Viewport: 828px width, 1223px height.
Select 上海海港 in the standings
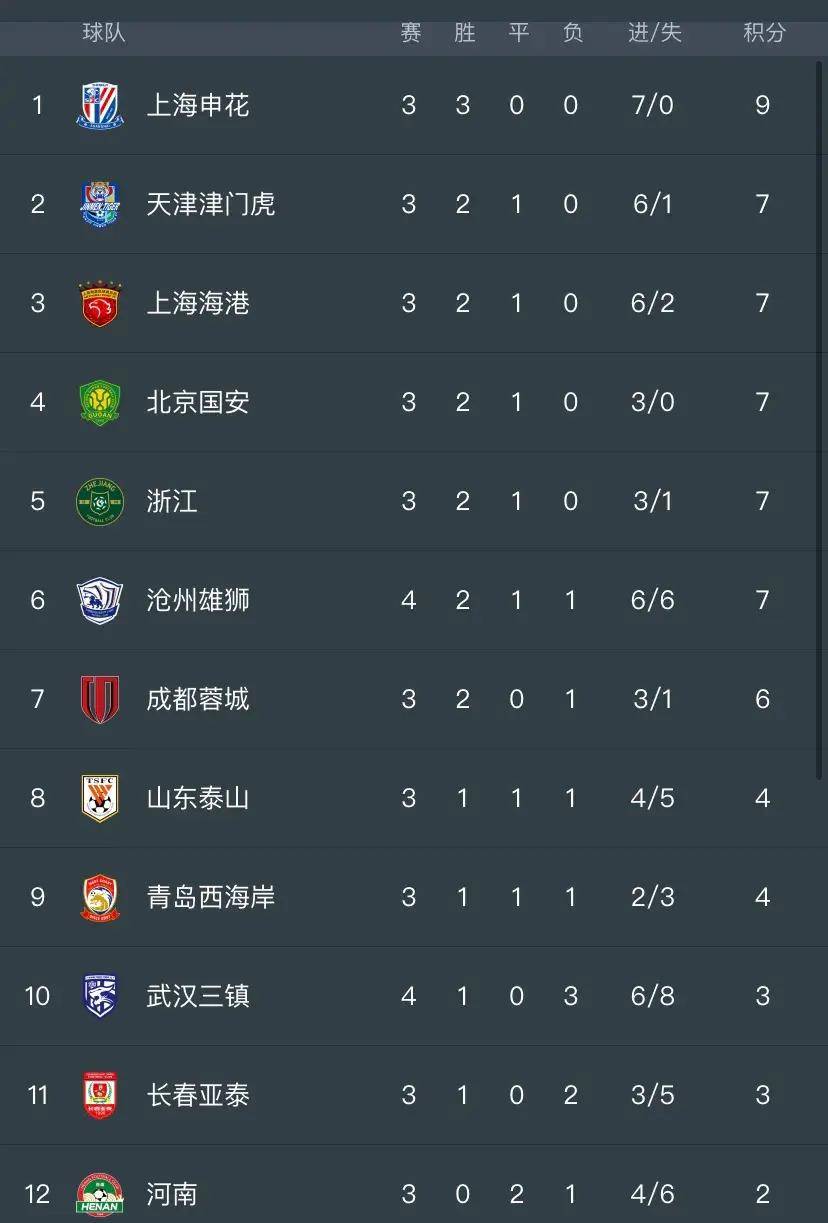click(x=198, y=303)
